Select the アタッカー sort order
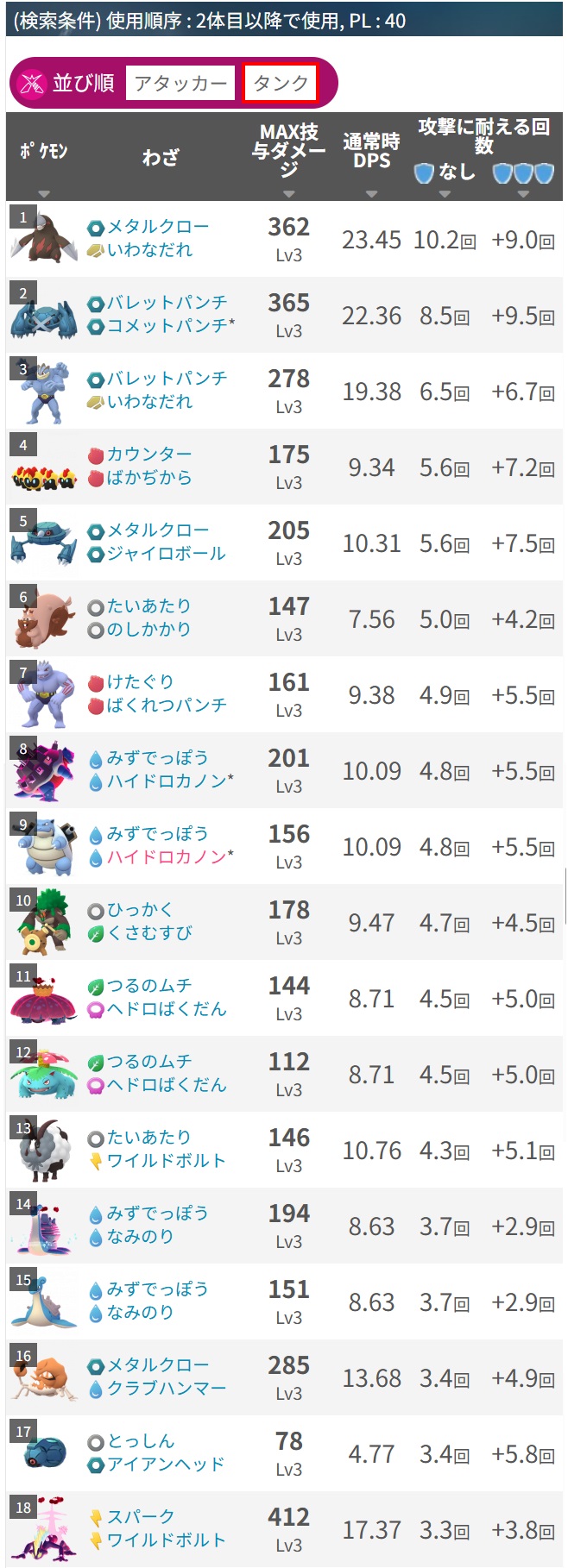568x1568 pixels. (180, 84)
